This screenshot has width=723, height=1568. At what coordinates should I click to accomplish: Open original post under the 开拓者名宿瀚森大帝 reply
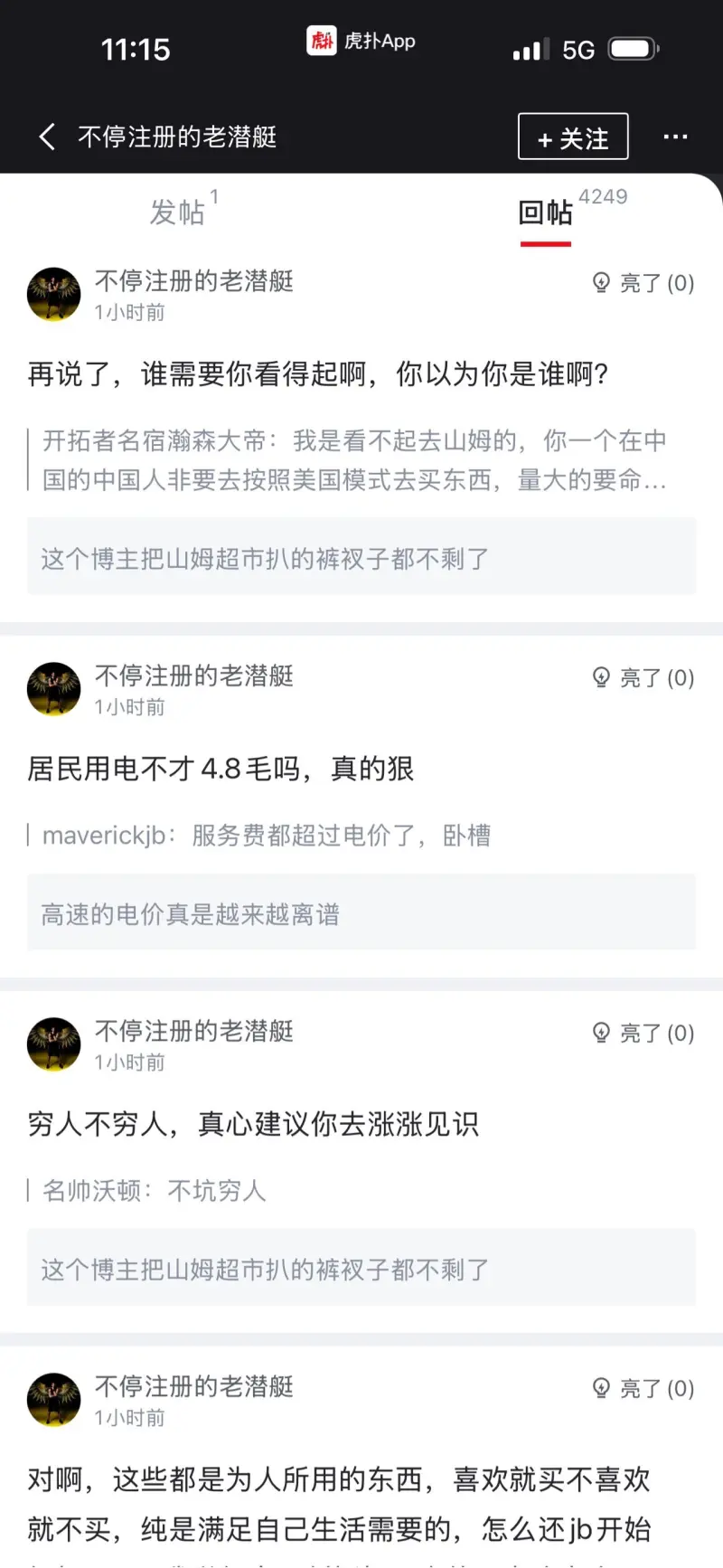coord(361,557)
